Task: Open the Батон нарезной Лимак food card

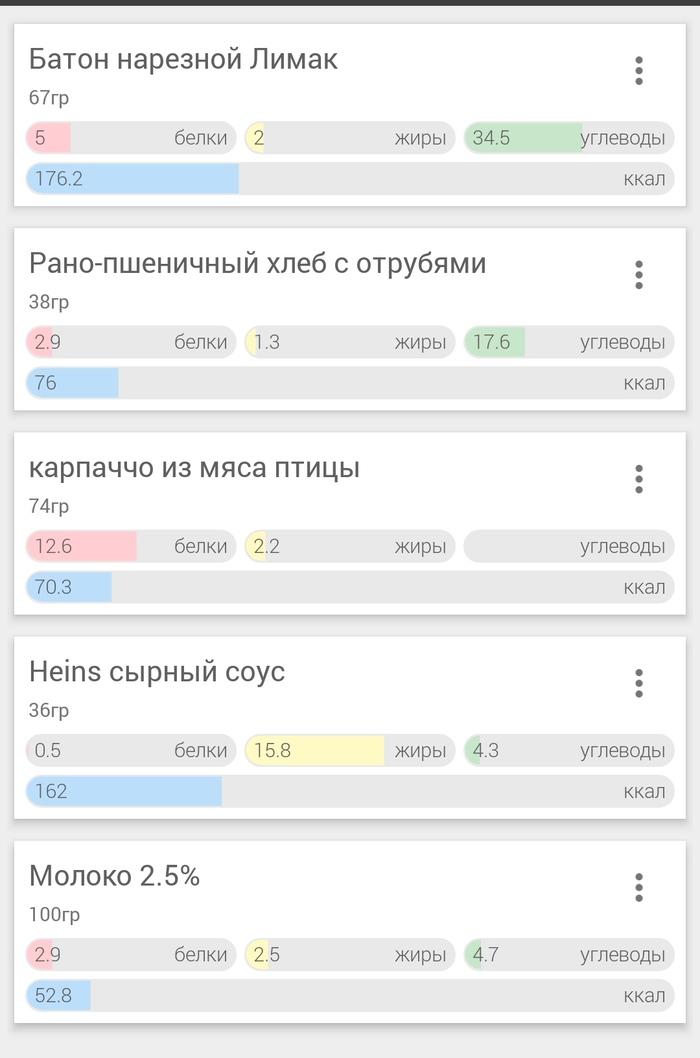Action: tap(184, 60)
